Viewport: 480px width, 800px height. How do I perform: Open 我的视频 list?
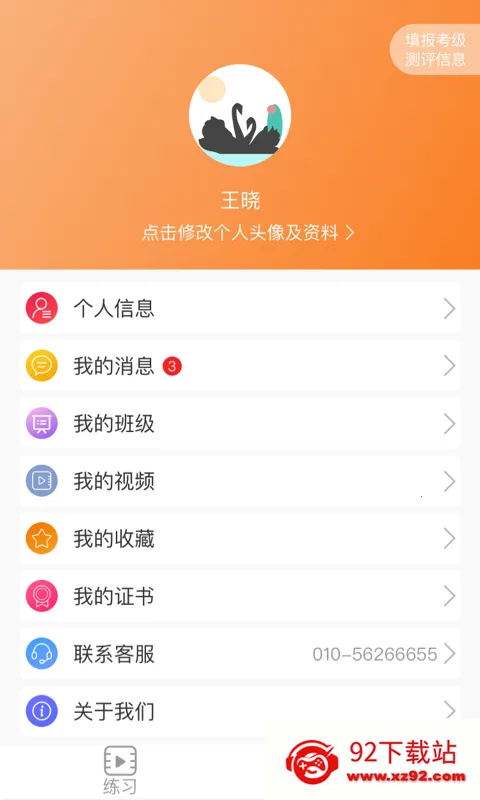(240, 481)
